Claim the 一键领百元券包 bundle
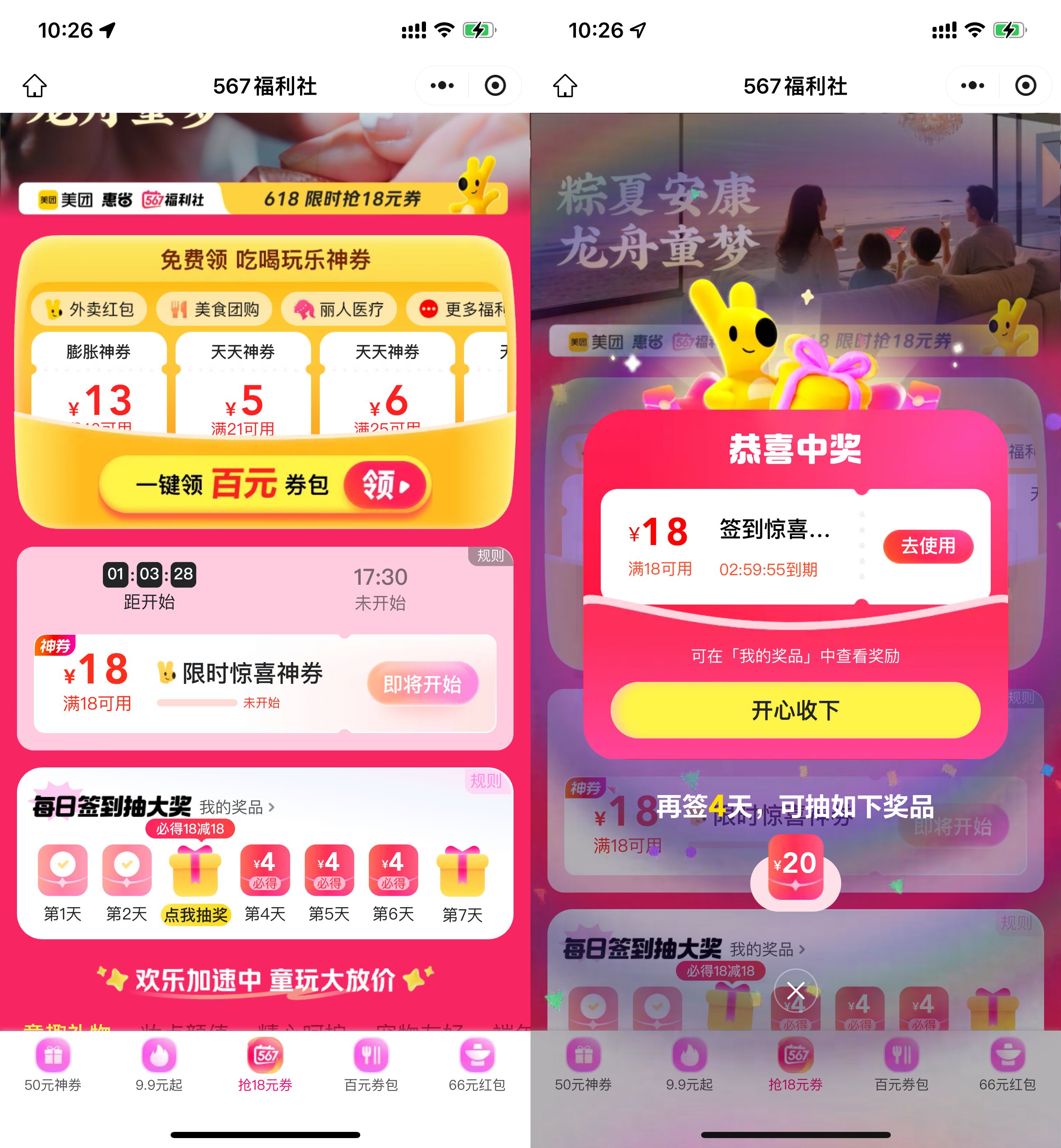 pos(265,485)
